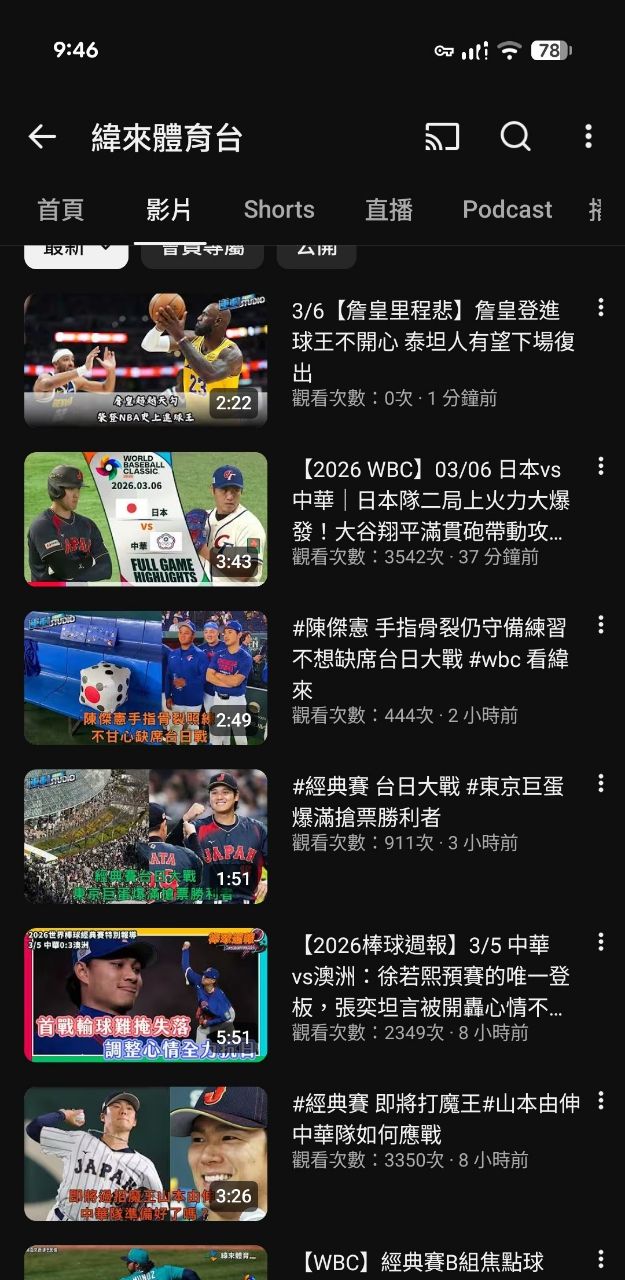Play the 東京巨蛋爆滿搶票勝利者 video
The width and height of the screenshot is (625, 1280).
pos(146,836)
